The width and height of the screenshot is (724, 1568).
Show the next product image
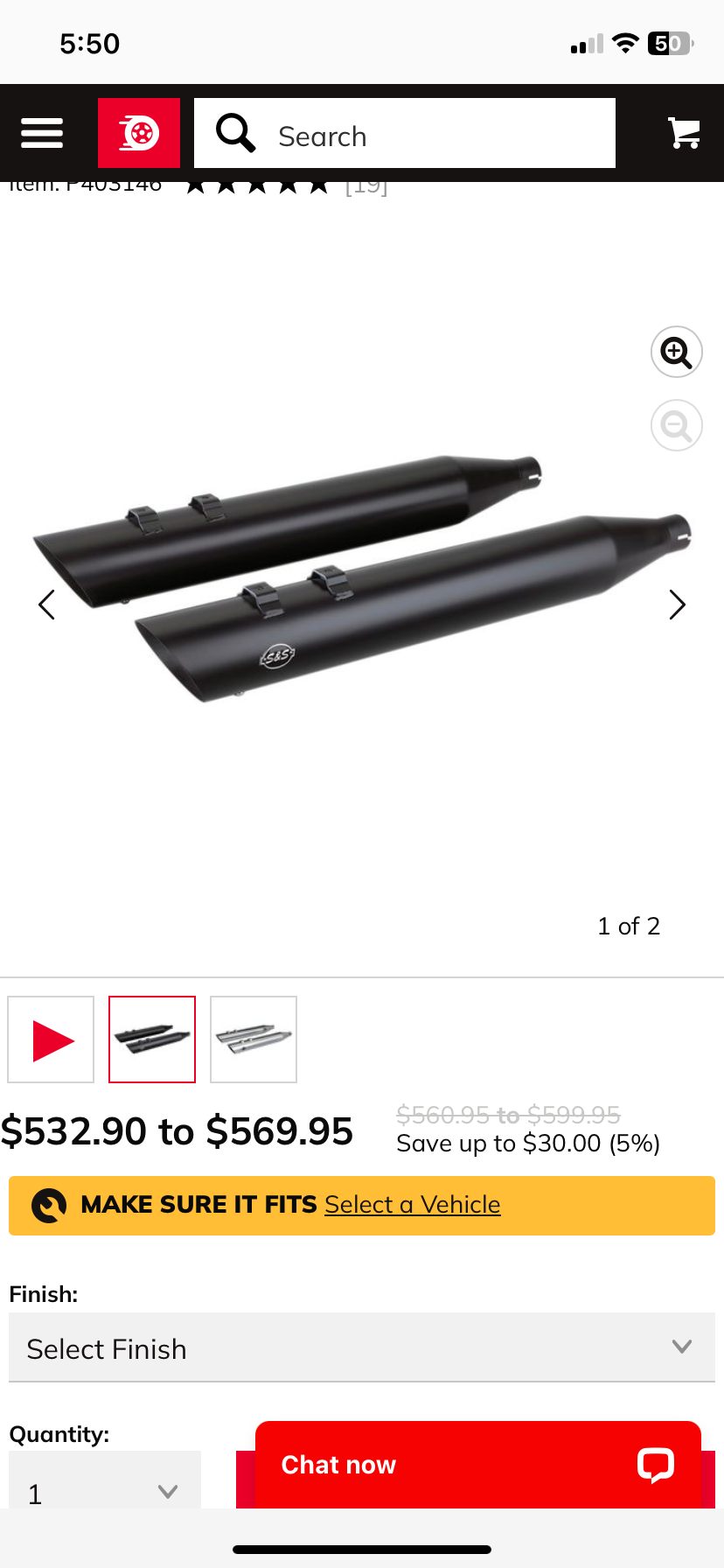point(677,605)
